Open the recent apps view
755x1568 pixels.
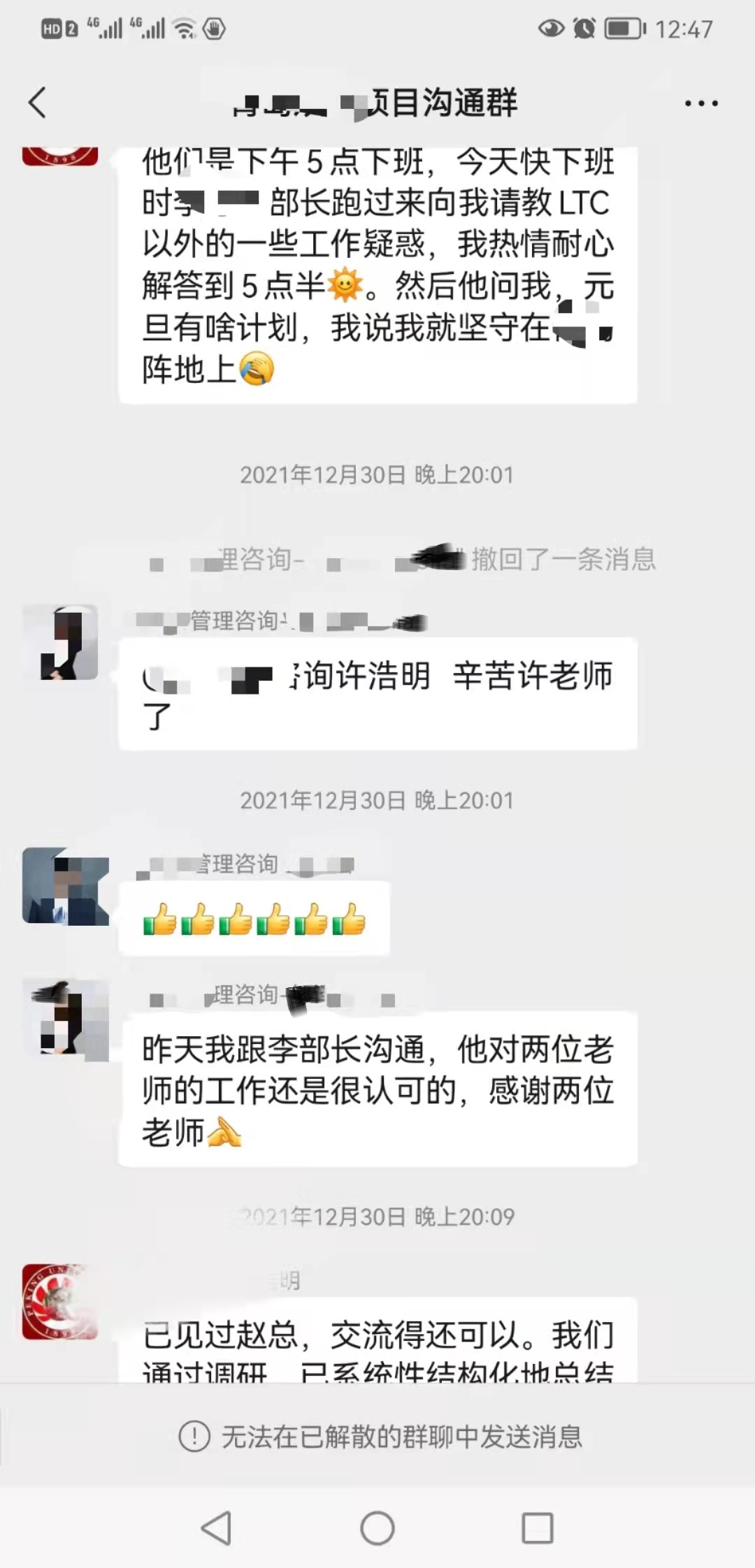click(x=537, y=1527)
